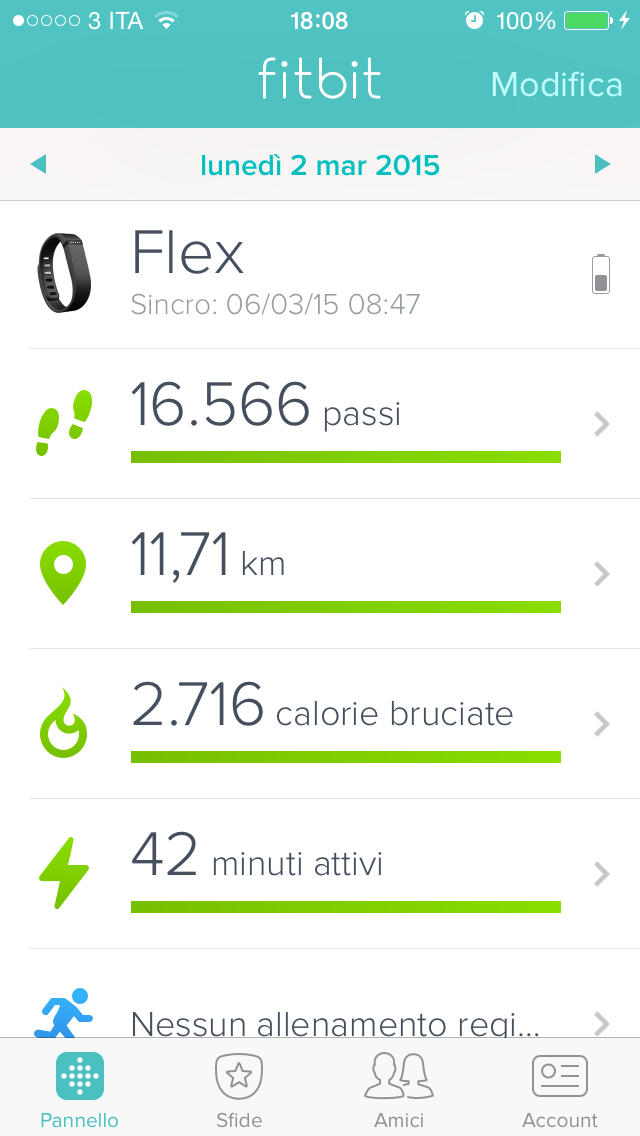Open the Flex tracker device row
Screen dimensions: 640x1136
320,274
